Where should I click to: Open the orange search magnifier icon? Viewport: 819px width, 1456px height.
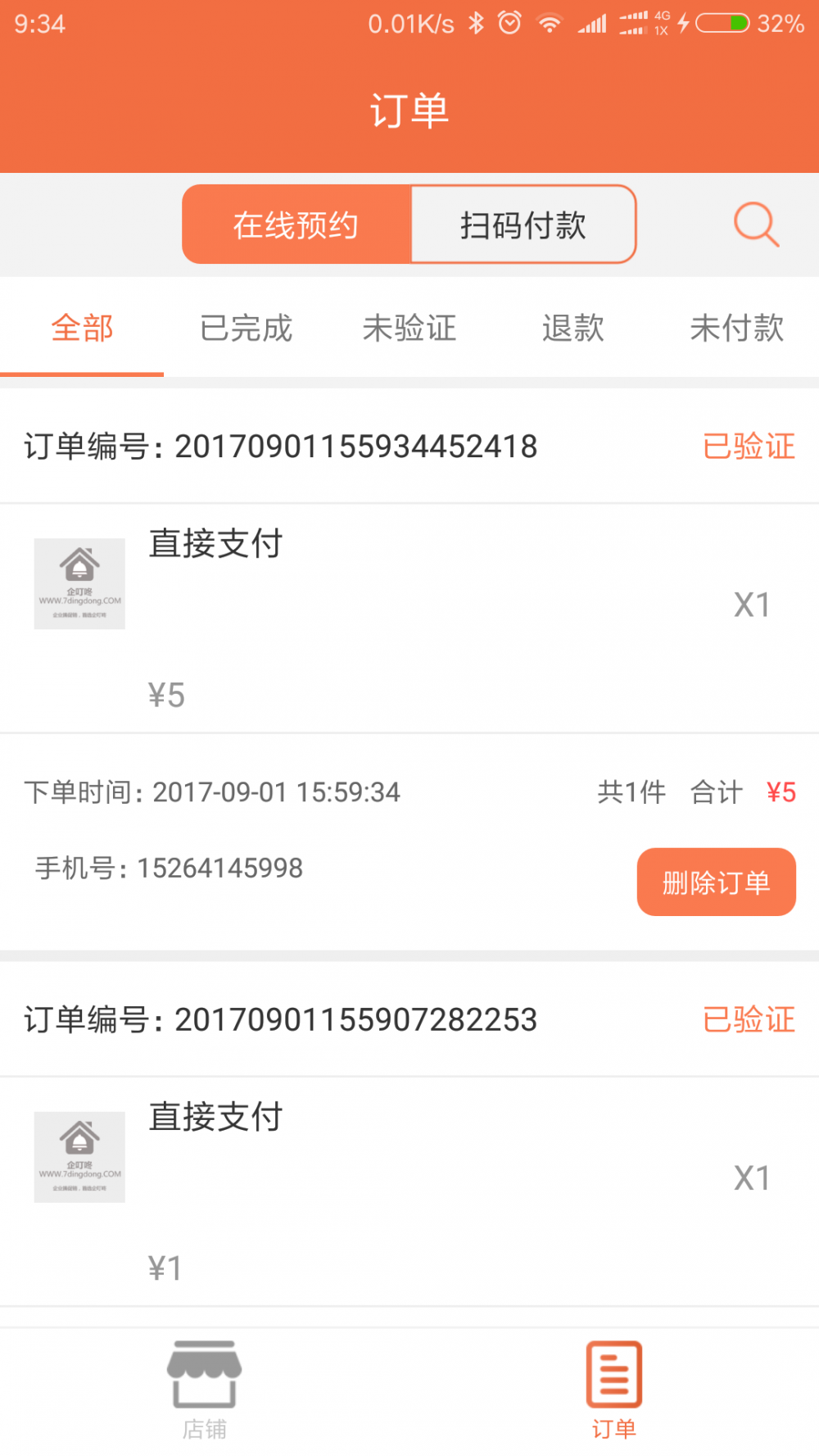(756, 225)
